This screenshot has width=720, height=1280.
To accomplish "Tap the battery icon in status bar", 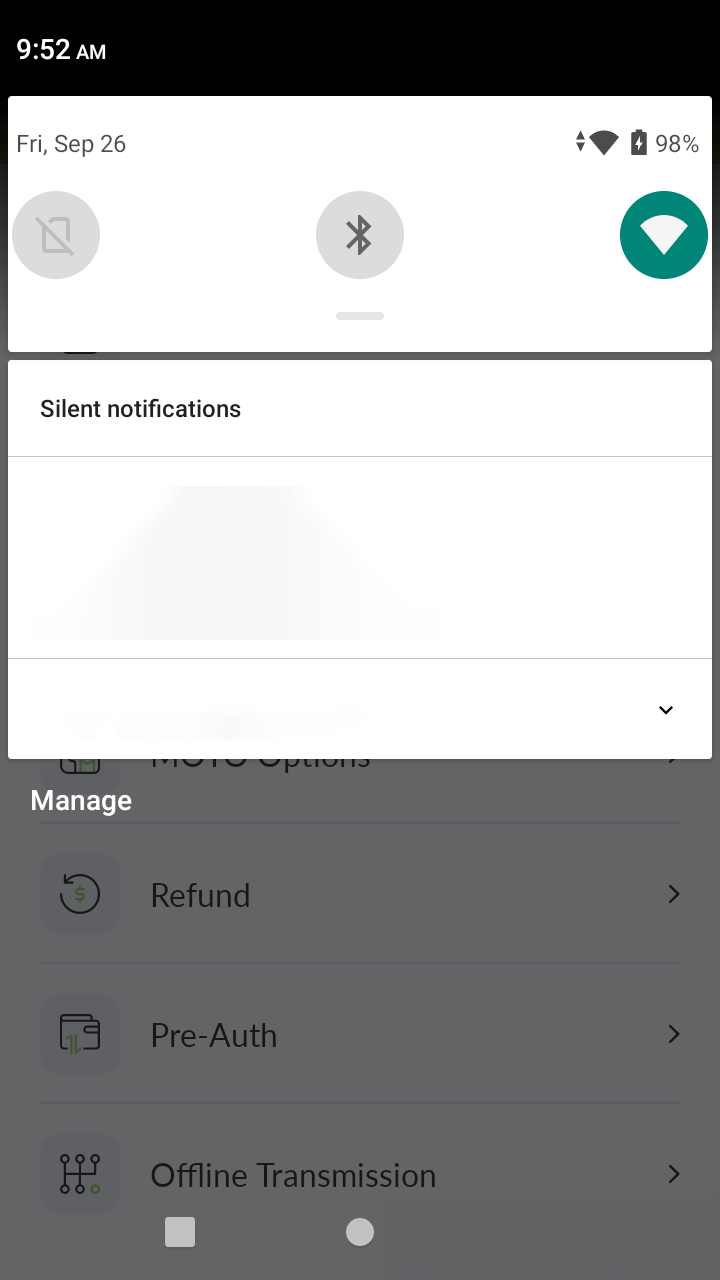I will point(639,143).
